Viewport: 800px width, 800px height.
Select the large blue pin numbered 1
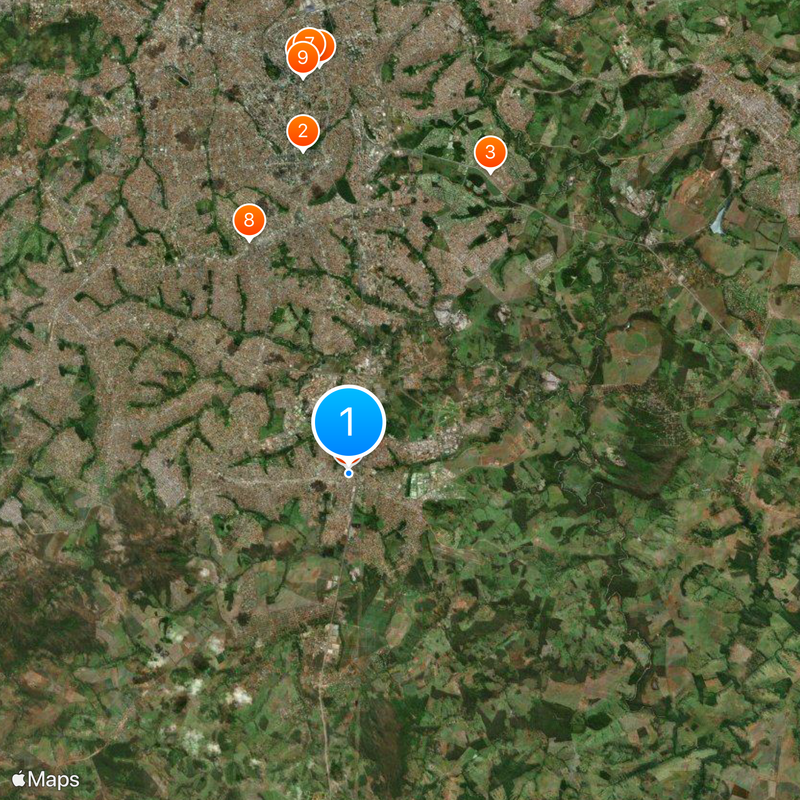(x=349, y=423)
